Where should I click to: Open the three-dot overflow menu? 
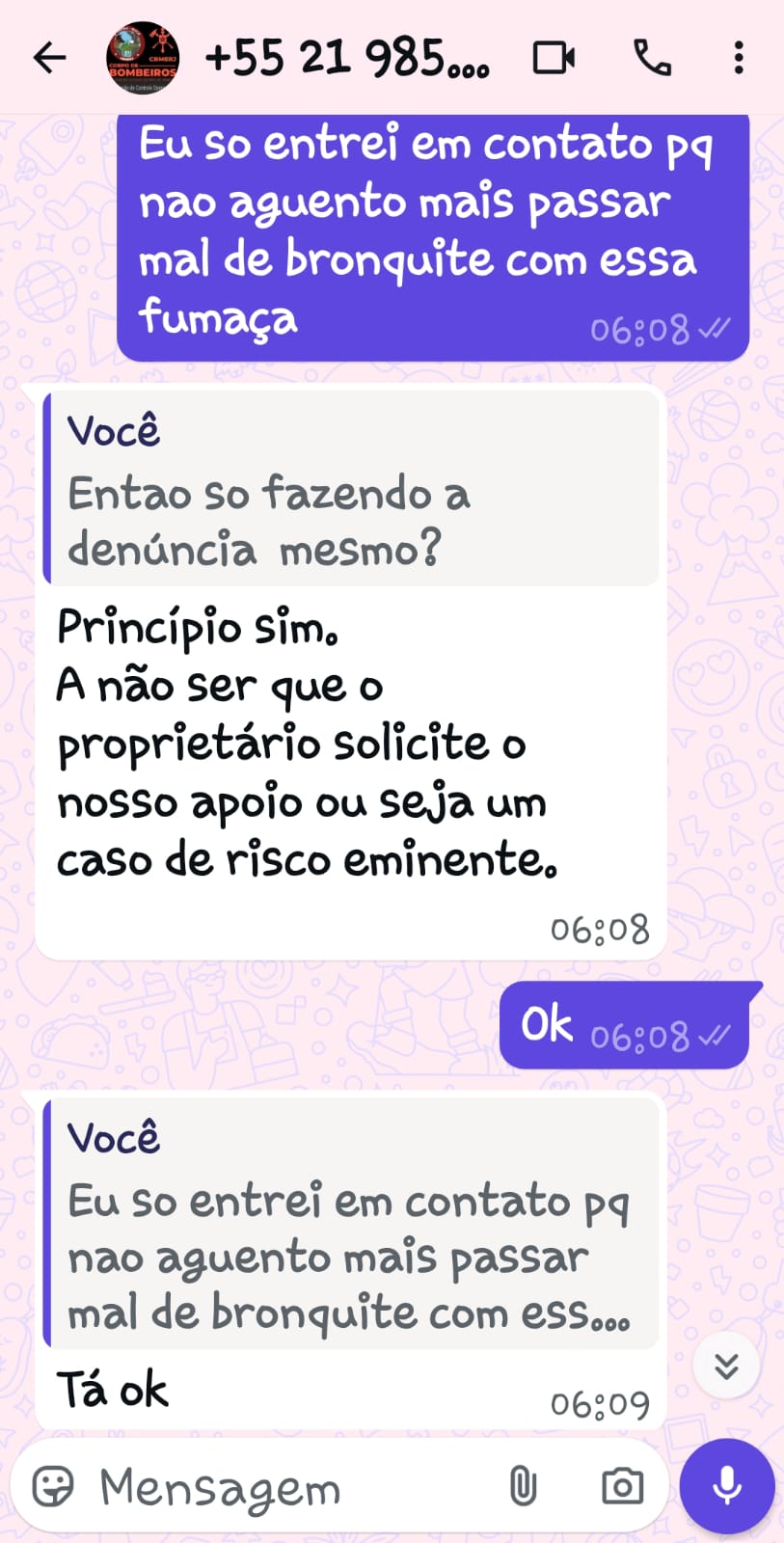pos(739,58)
